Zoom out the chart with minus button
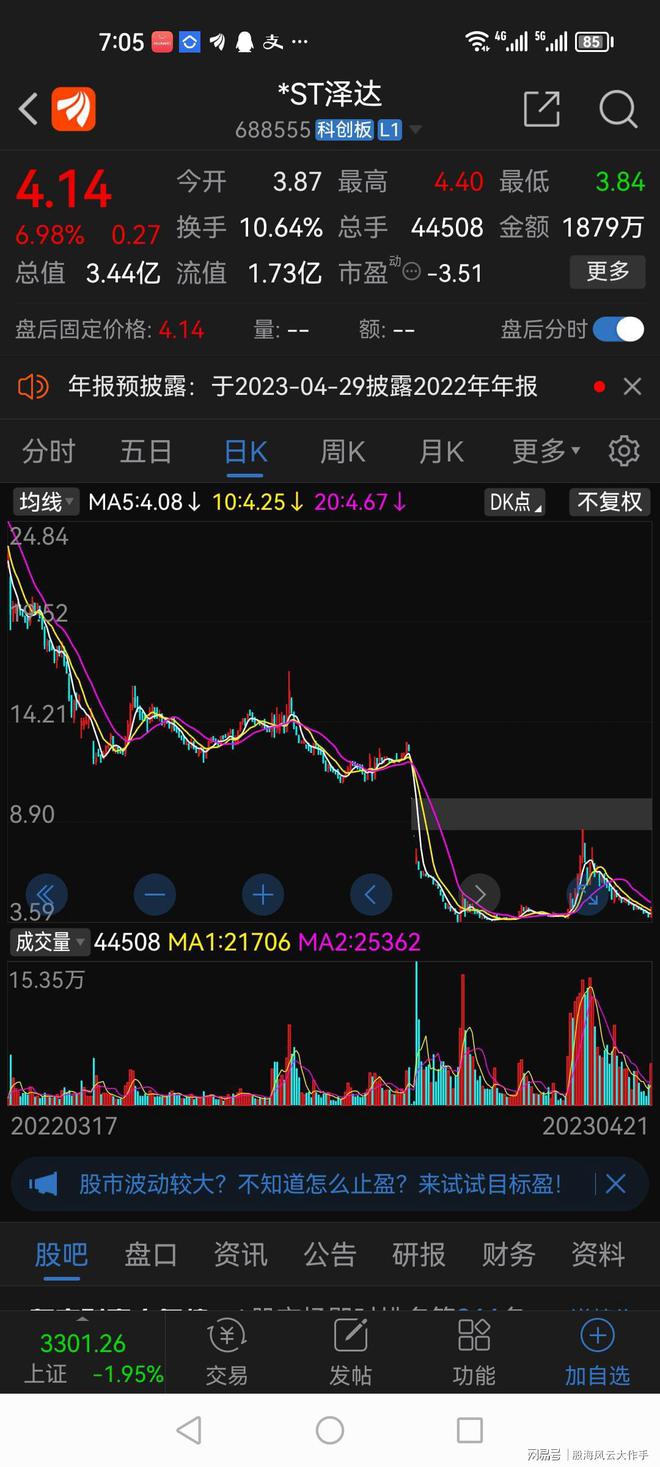 154,894
